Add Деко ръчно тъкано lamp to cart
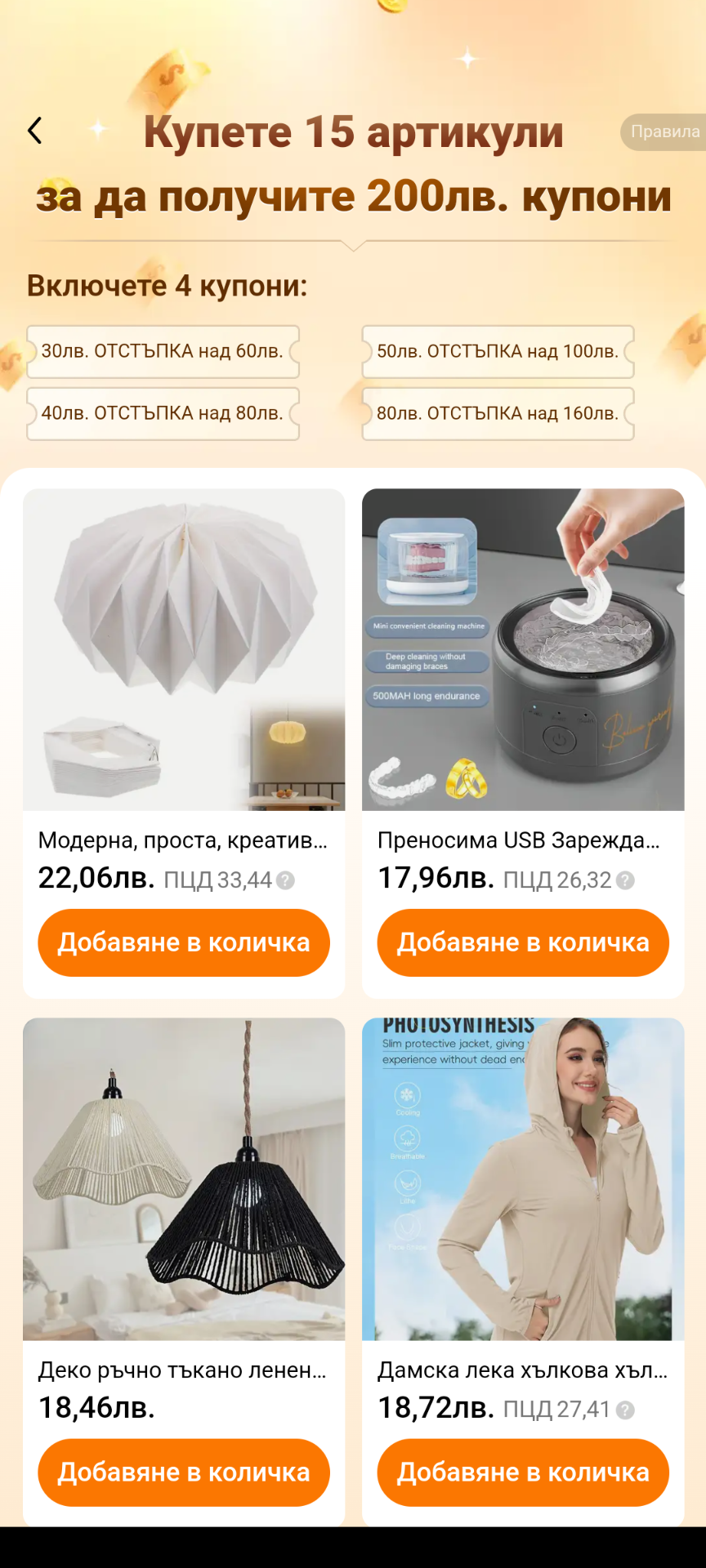706x1568 pixels. pos(184,1472)
